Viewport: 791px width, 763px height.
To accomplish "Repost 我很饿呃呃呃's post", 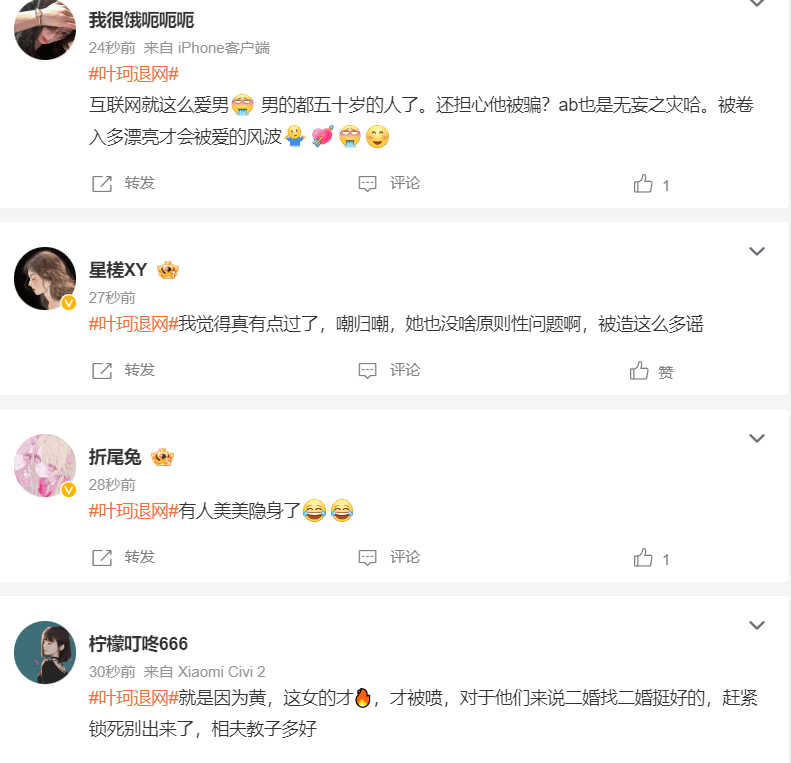I will pos(124,183).
